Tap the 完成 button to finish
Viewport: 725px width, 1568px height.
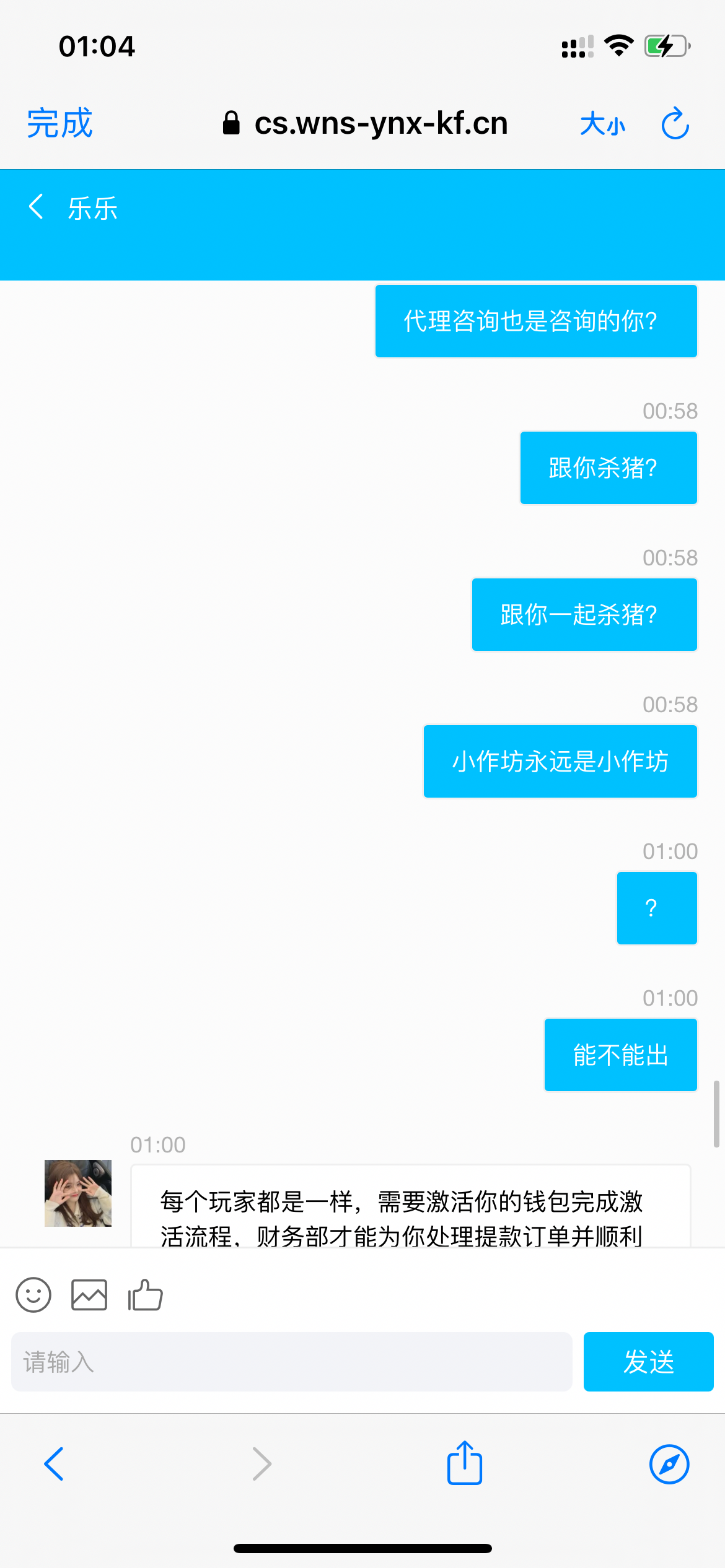[59, 123]
